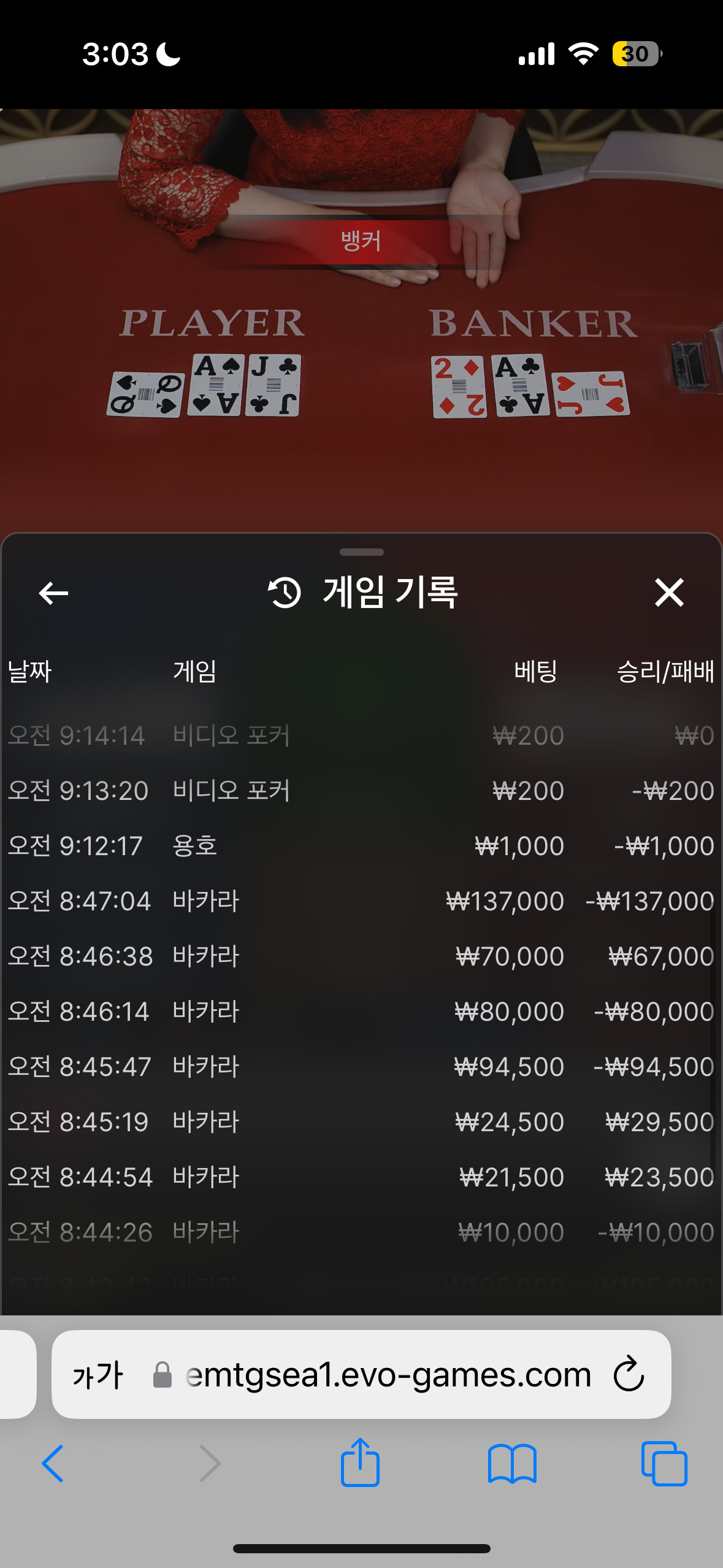Tap the 가가 text size button
This screenshot has height=1568, width=723.
click(x=98, y=1375)
